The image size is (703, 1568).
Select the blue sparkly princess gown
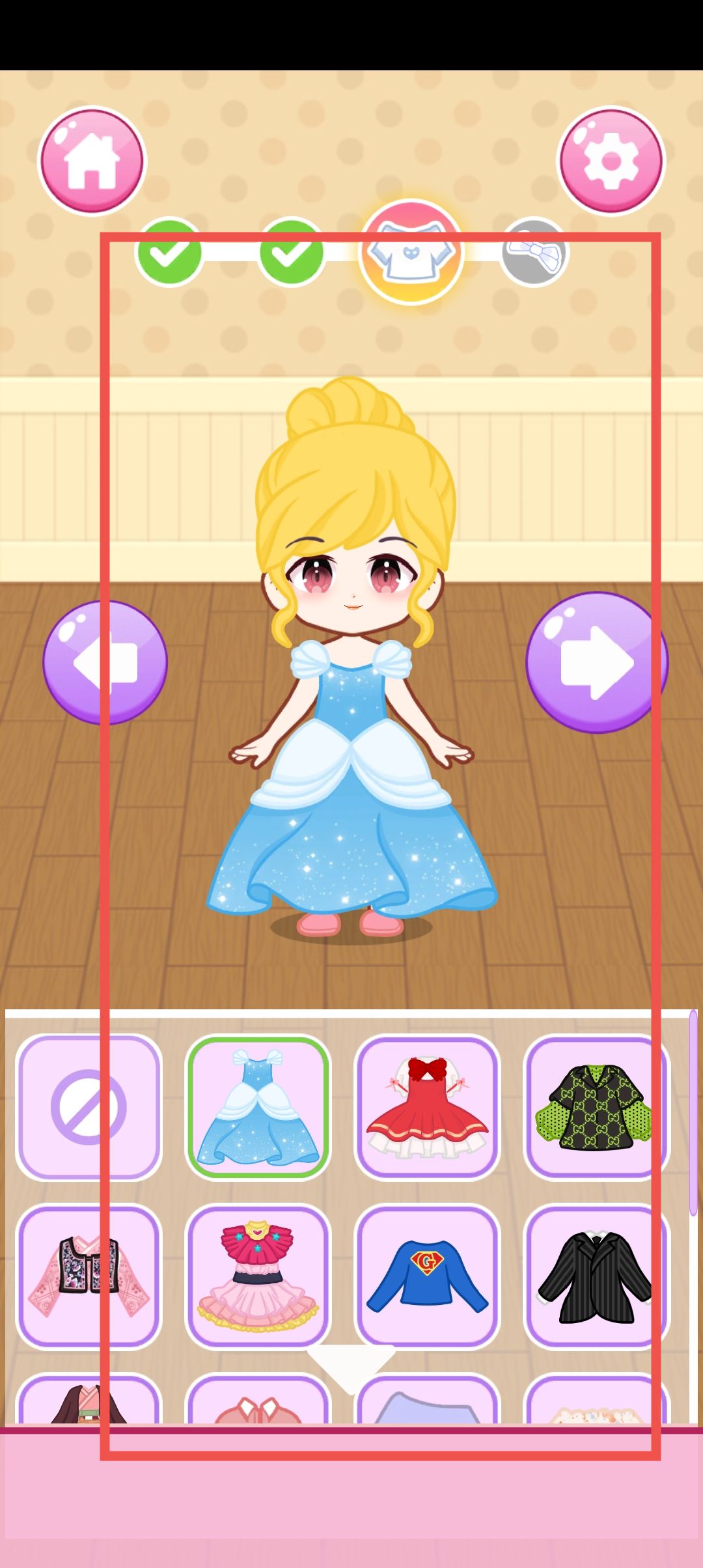coord(258,1107)
